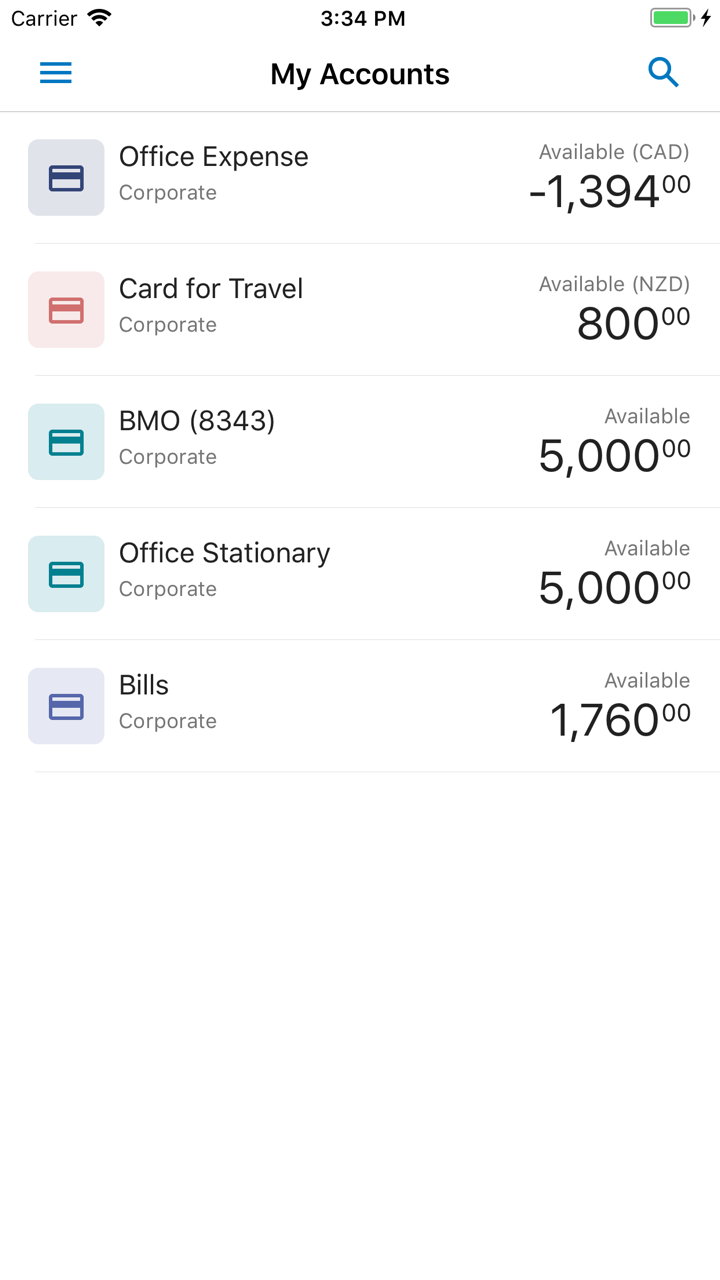View the BMO (8343) account
720x1280 pixels.
click(x=360, y=441)
